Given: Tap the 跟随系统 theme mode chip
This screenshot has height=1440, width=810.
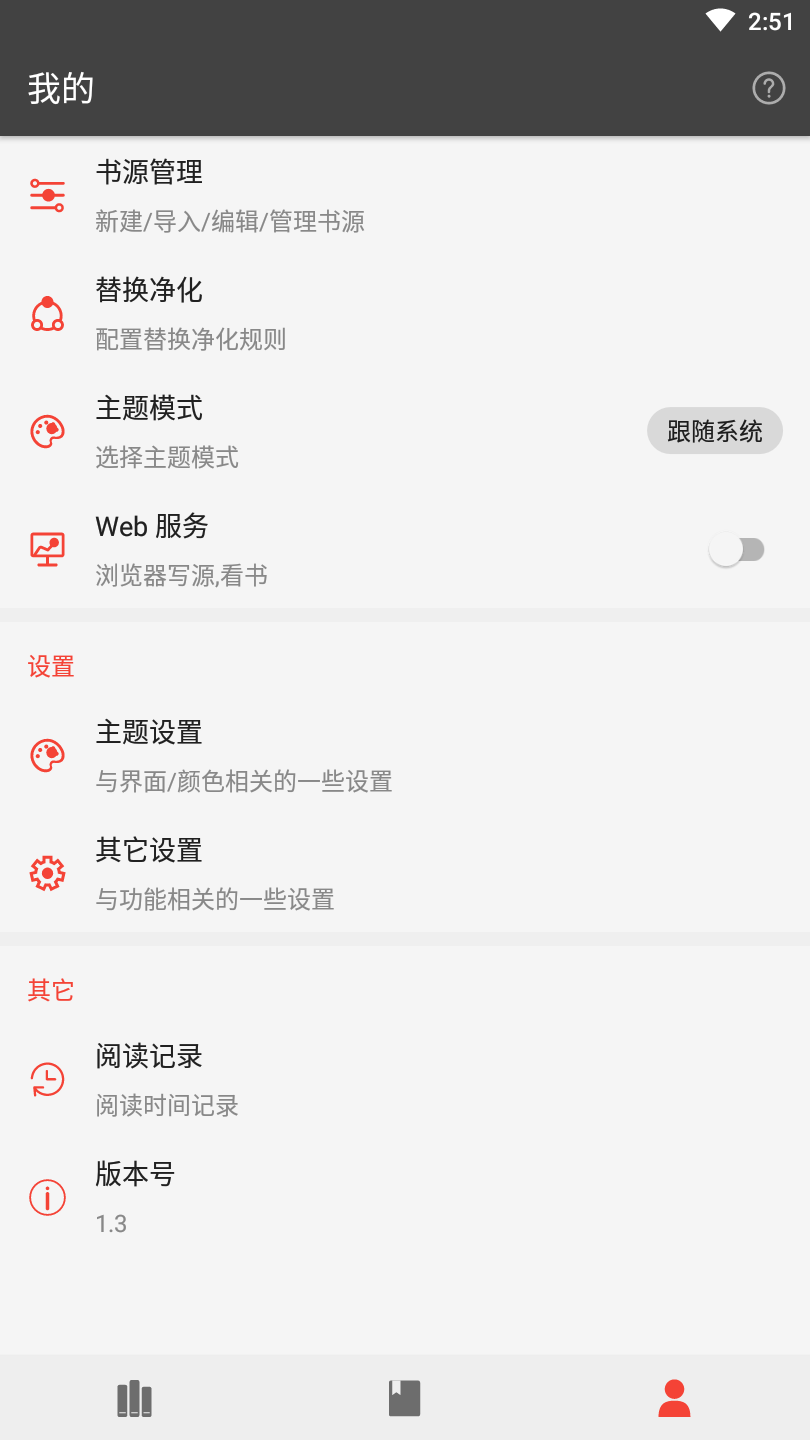Looking at the screenshot, I should coord(714,431).
